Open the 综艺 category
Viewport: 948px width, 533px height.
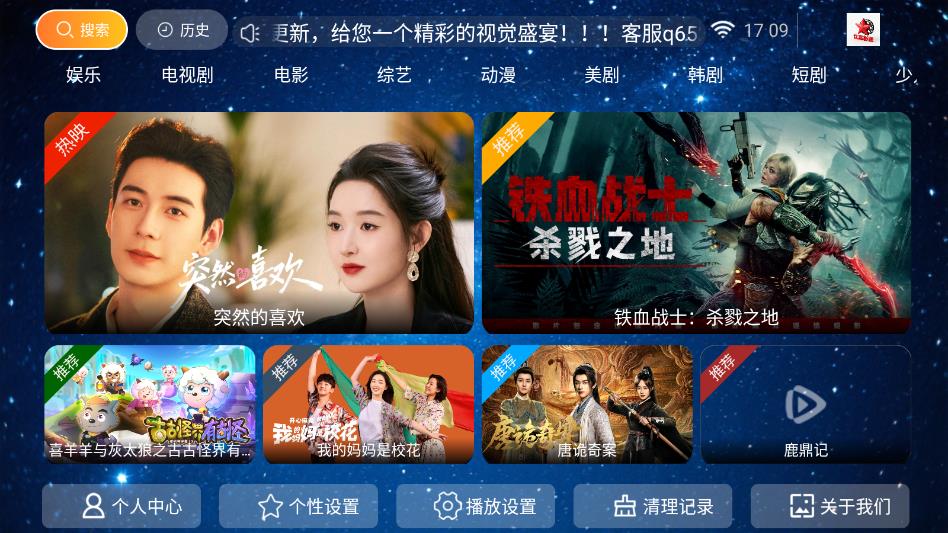point(394,75)
